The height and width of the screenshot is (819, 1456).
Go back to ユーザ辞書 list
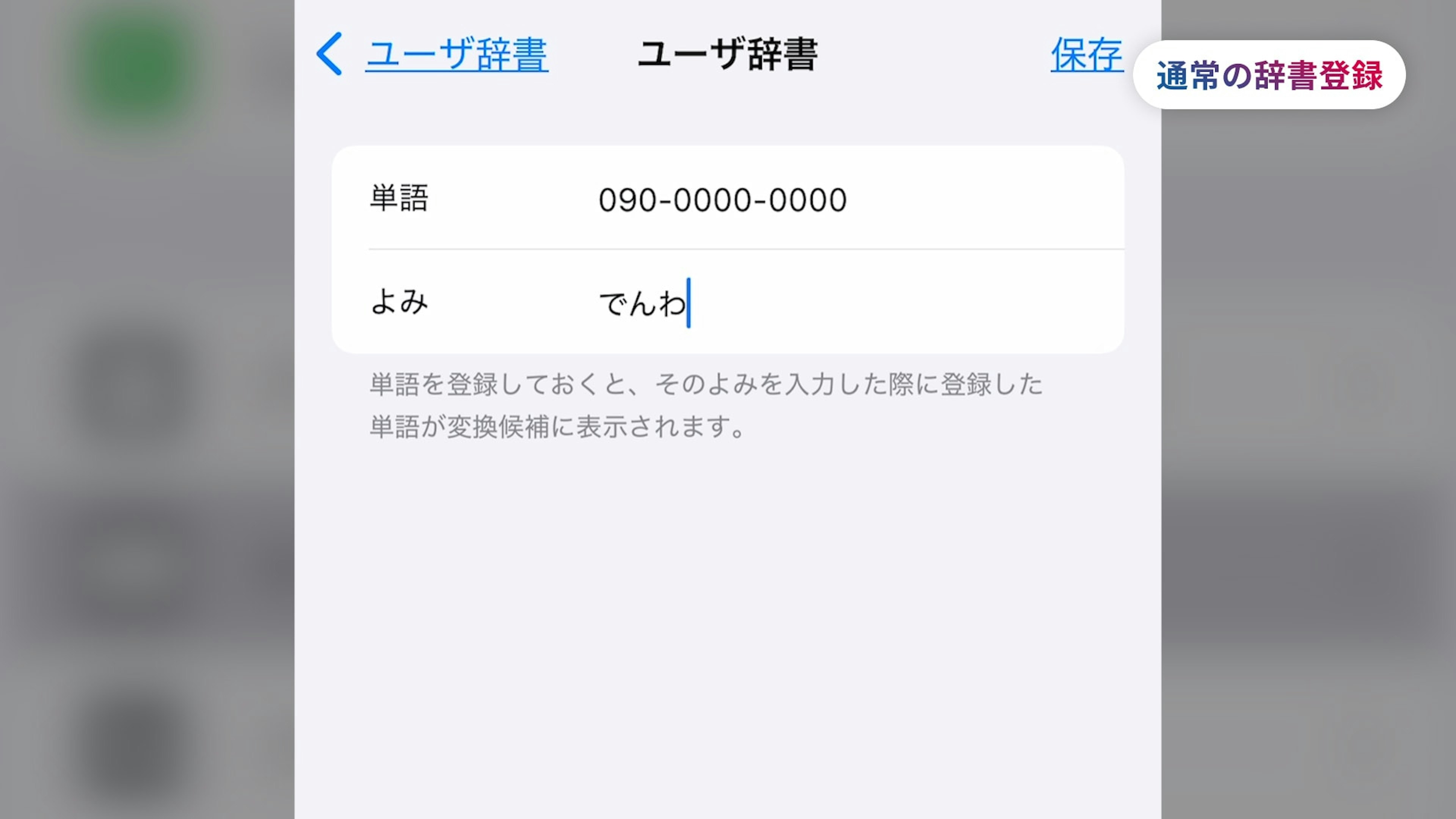pyautogui.click(x=433, y=54)
